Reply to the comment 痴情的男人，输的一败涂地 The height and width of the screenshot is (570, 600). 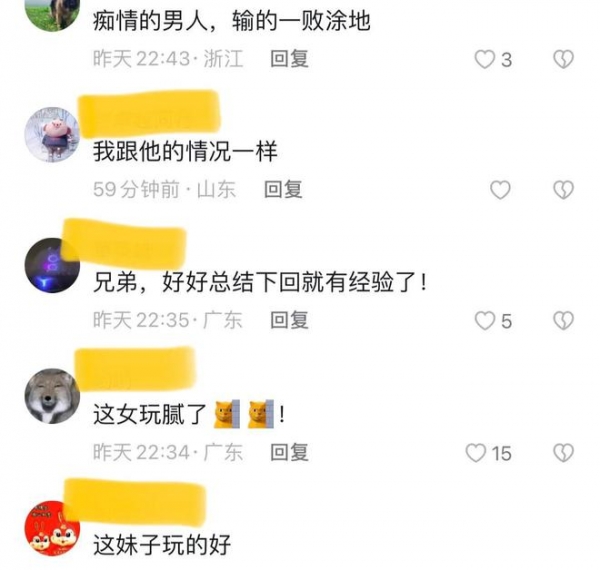click(x=290, y=59)
